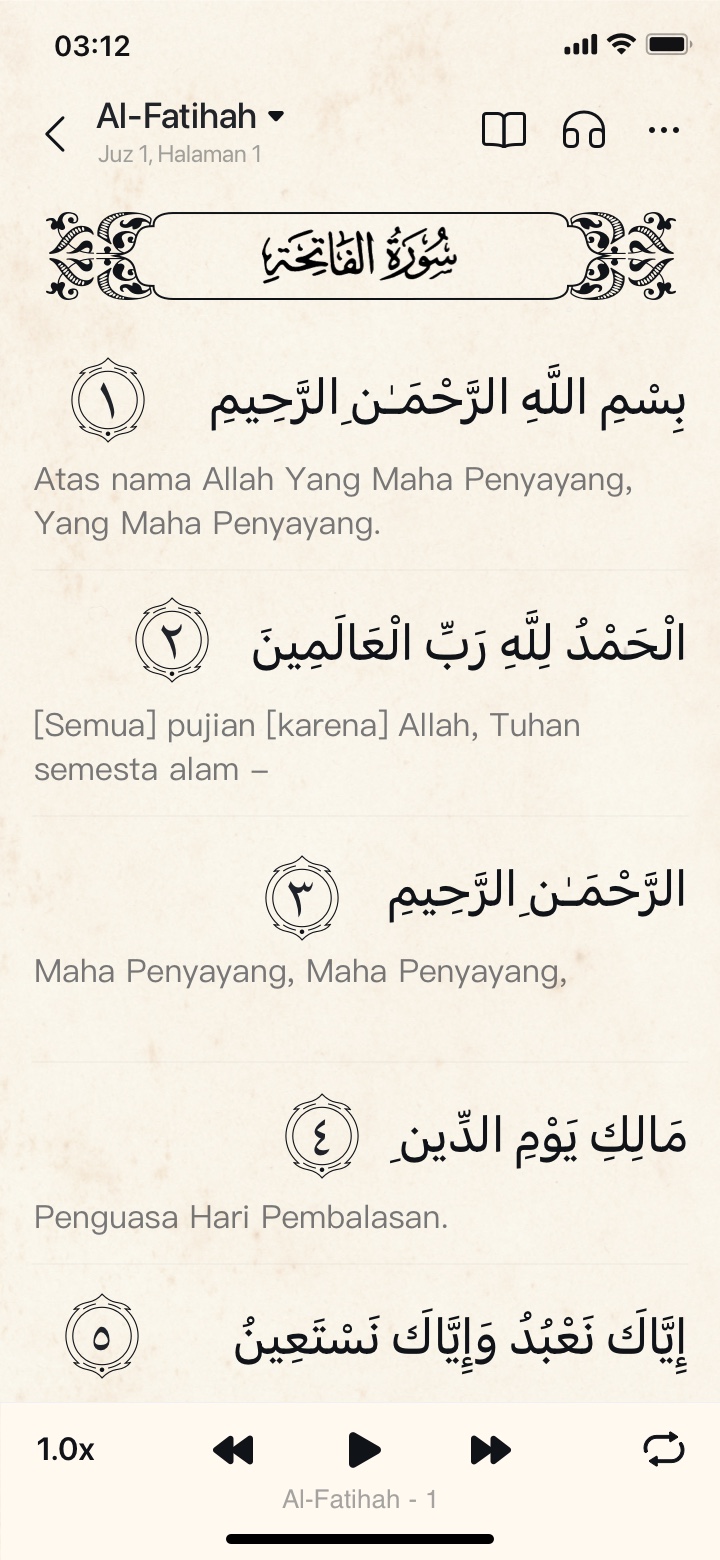Go back using the top-left arrow

point(56,134)
